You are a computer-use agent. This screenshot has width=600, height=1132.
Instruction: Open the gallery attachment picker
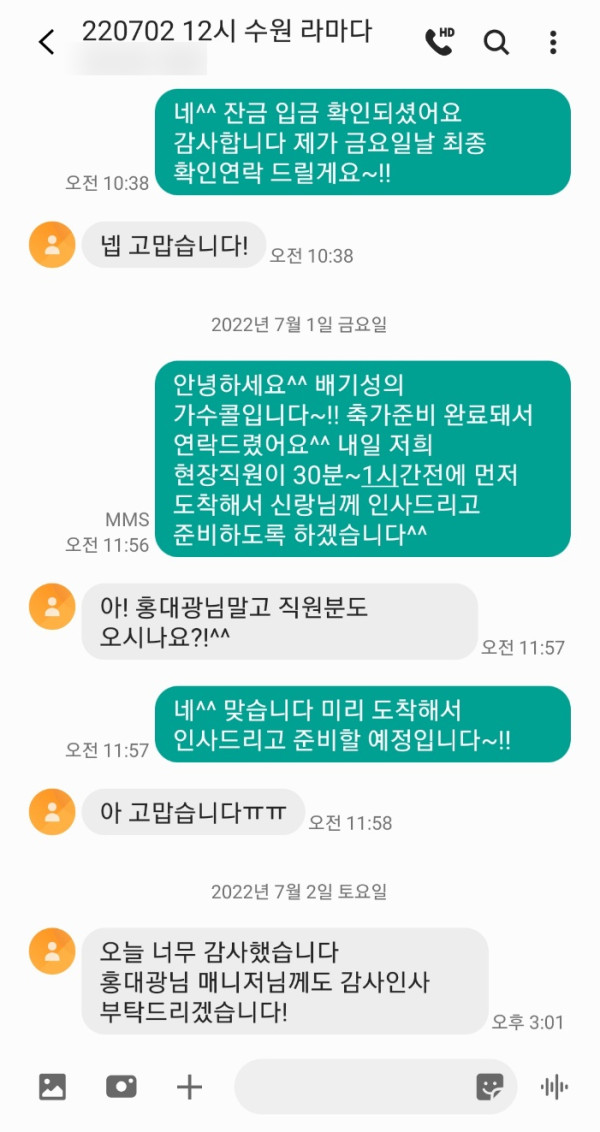pyautogui.click(x=52, y=1087)
